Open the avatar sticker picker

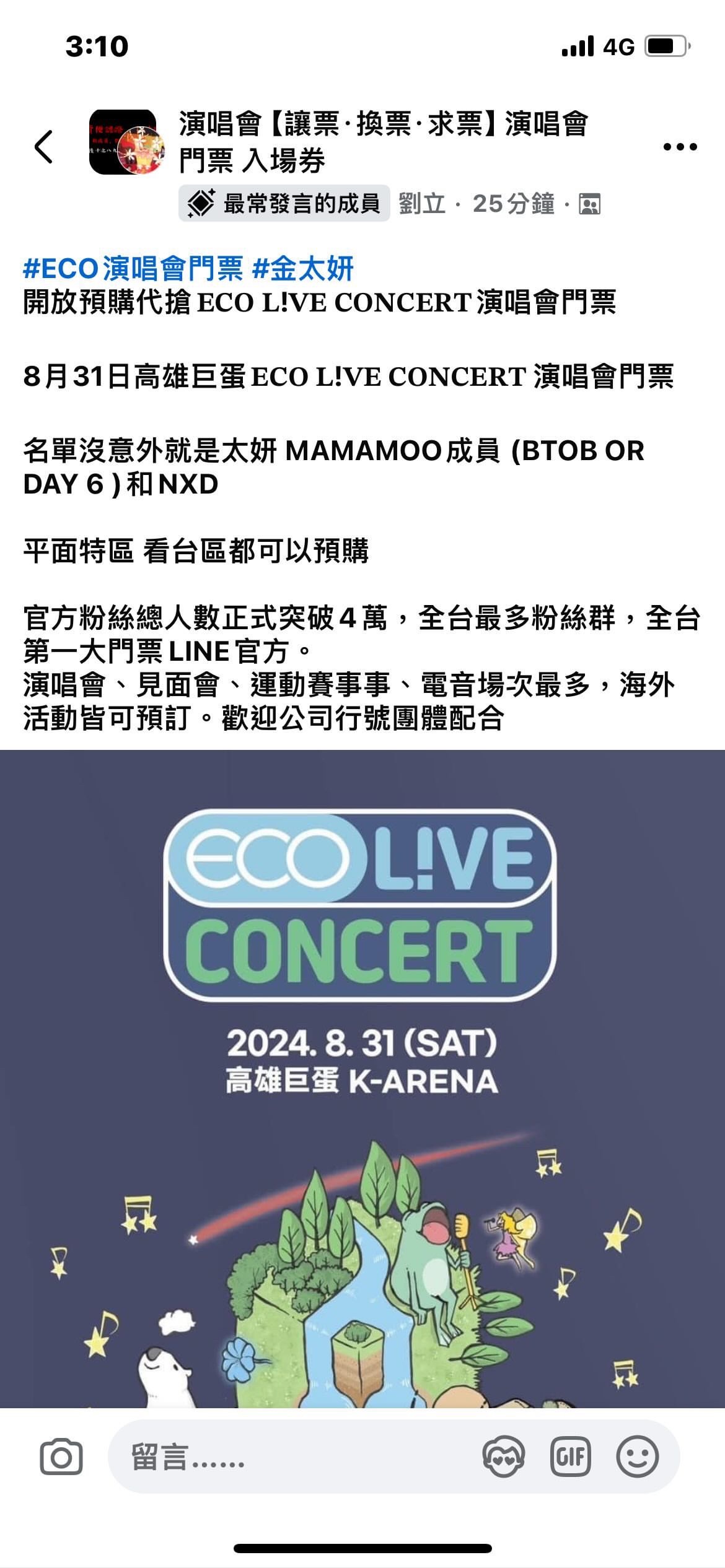503,1457
